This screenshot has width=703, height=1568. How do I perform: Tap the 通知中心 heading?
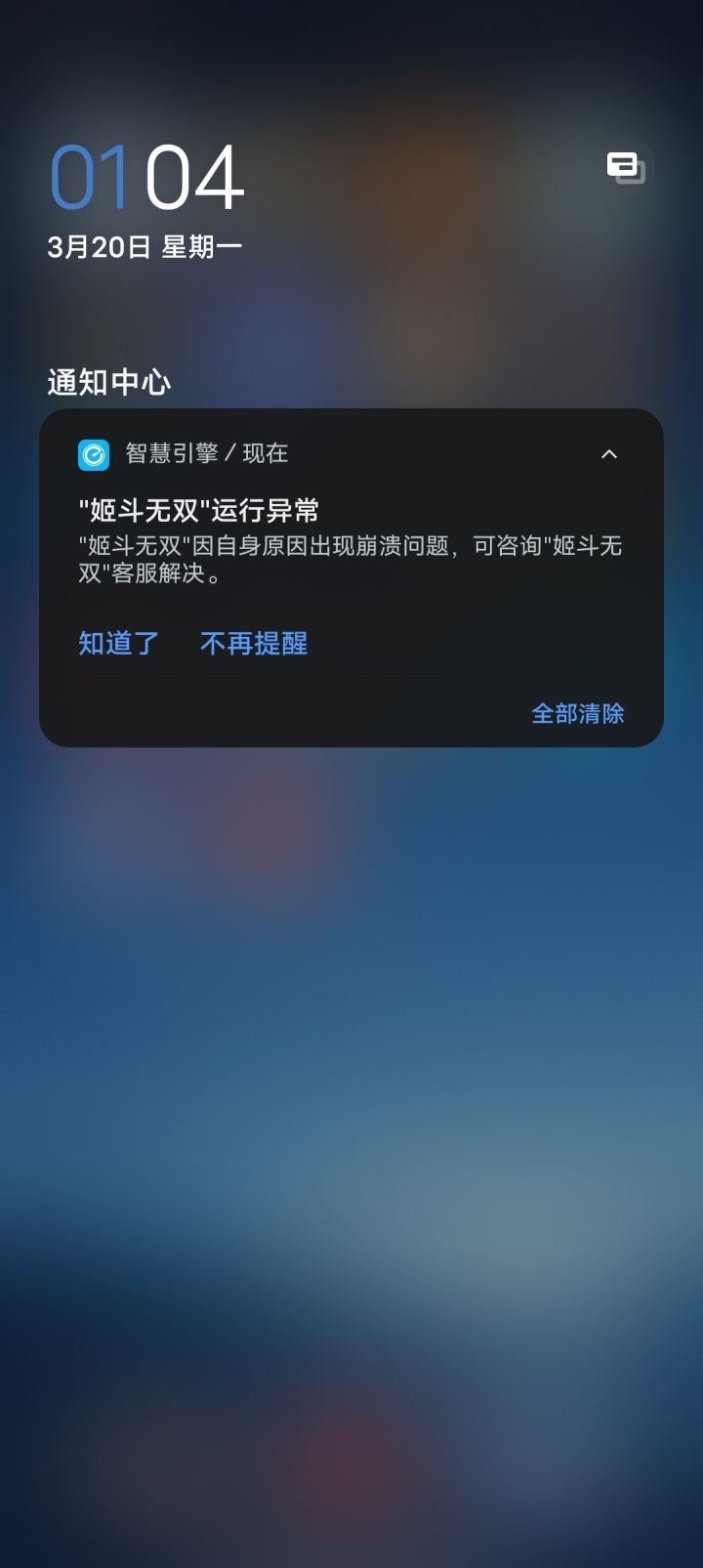[x=108, y=383]
